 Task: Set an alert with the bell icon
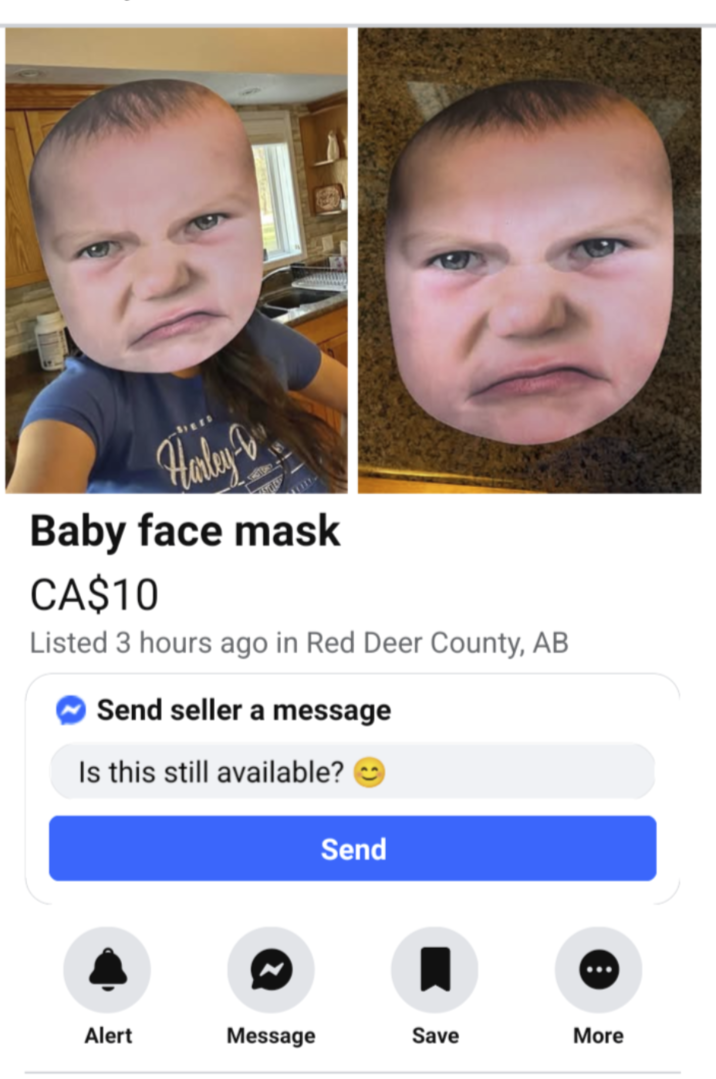pos(107,970)
